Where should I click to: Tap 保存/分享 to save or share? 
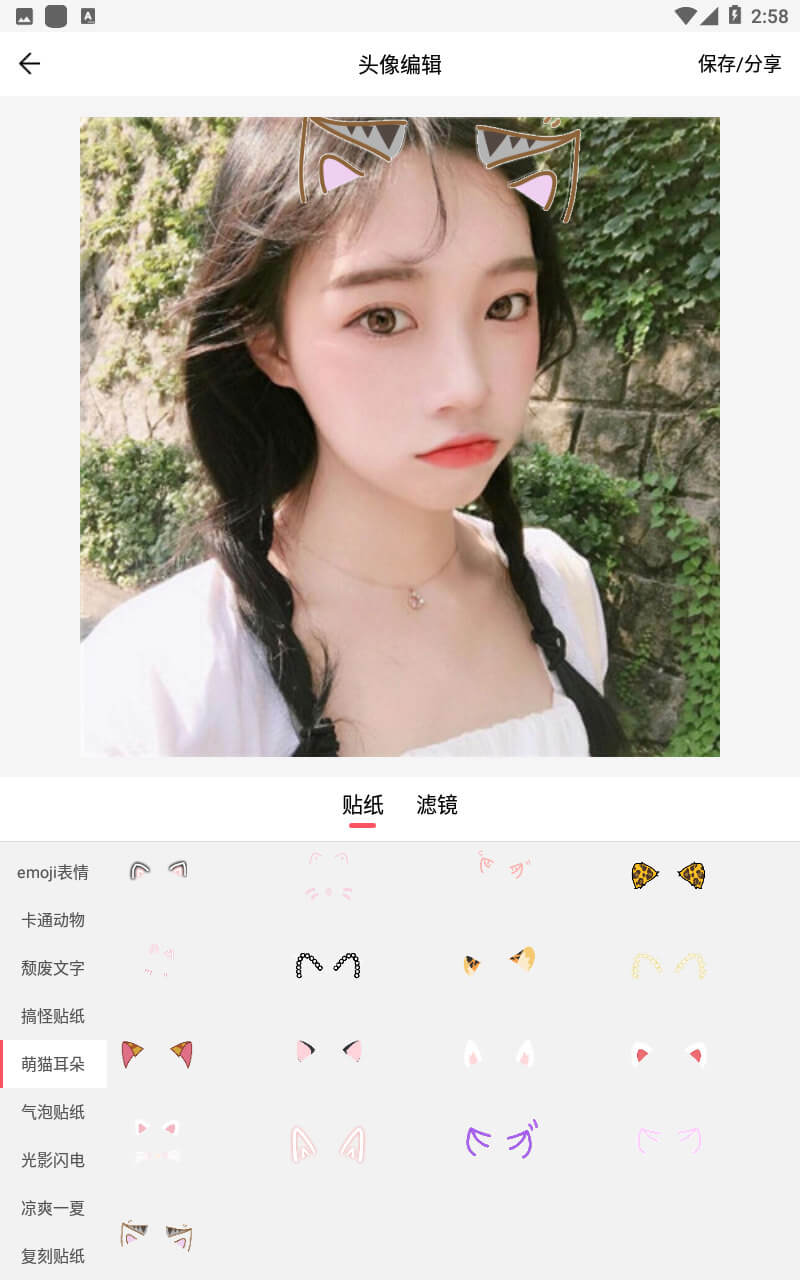(740, 64)
